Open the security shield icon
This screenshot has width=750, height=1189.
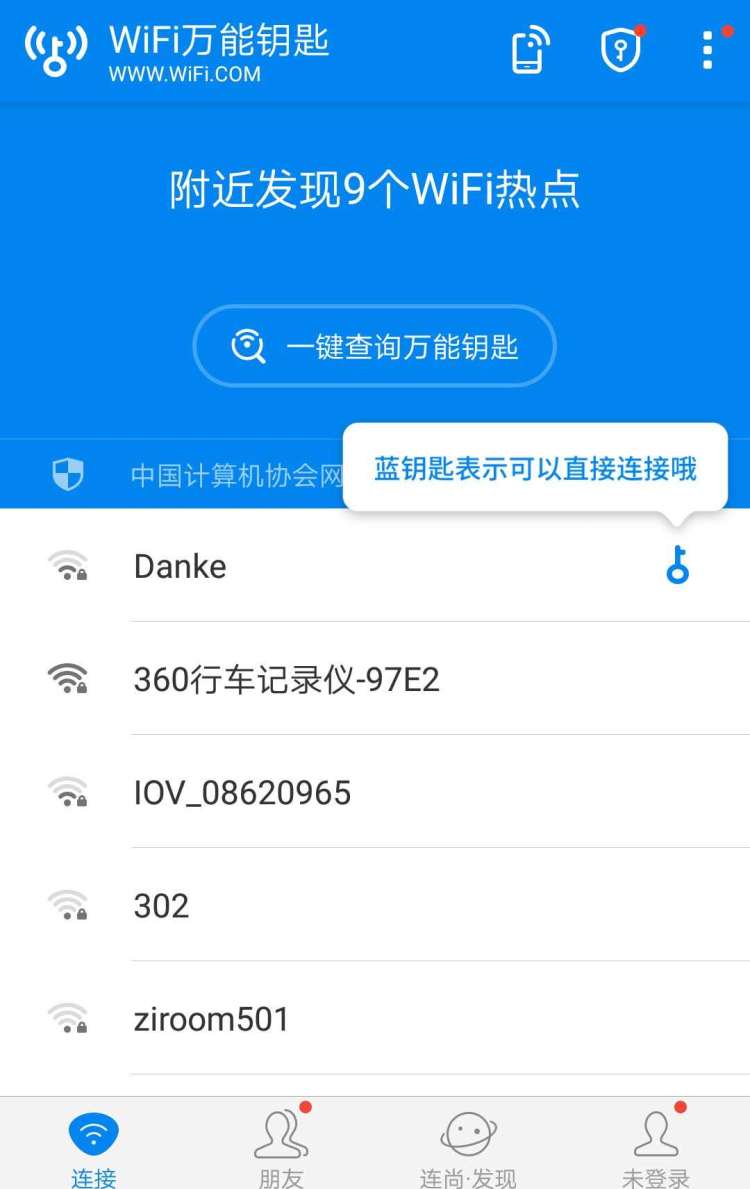pos(620,49)
